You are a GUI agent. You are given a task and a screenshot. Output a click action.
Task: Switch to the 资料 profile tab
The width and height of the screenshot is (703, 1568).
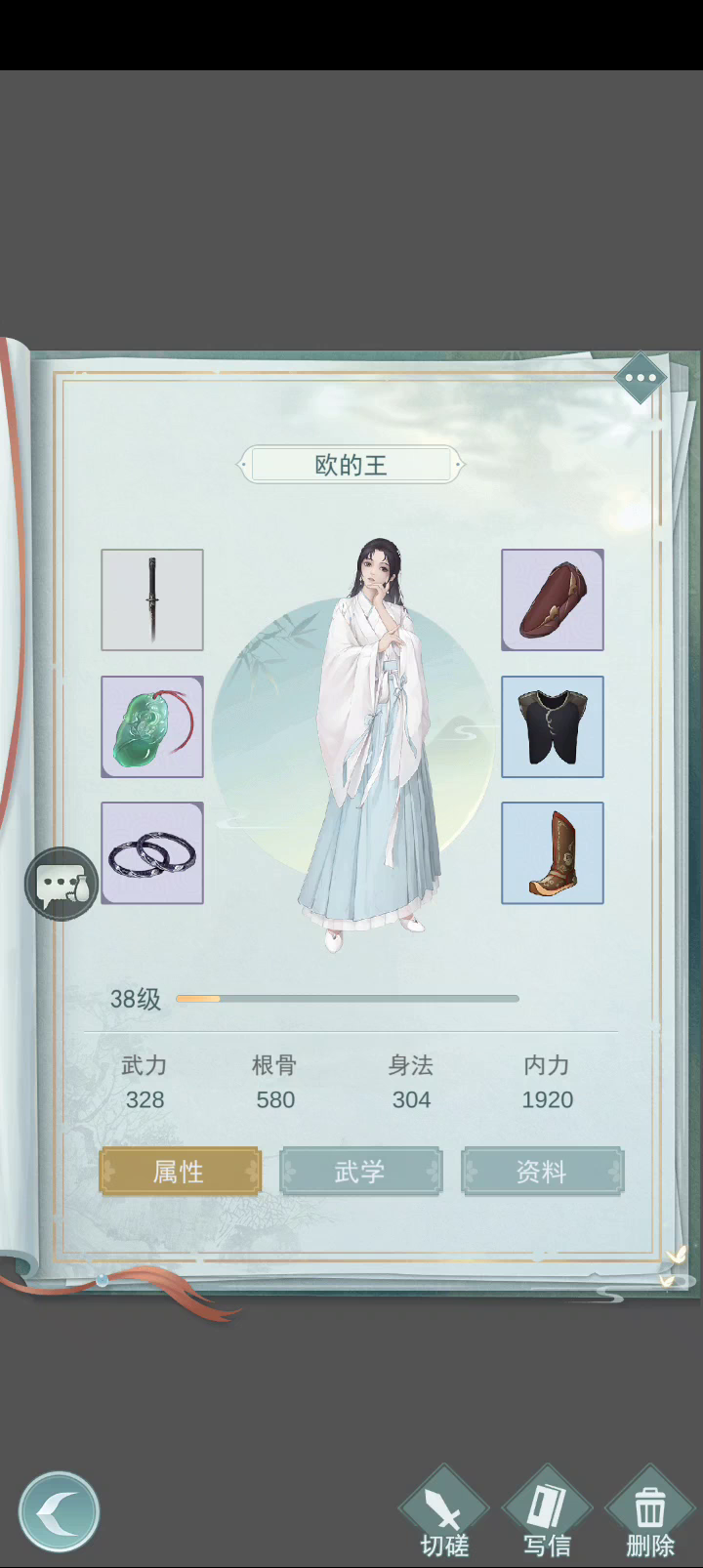[542, 1171]
